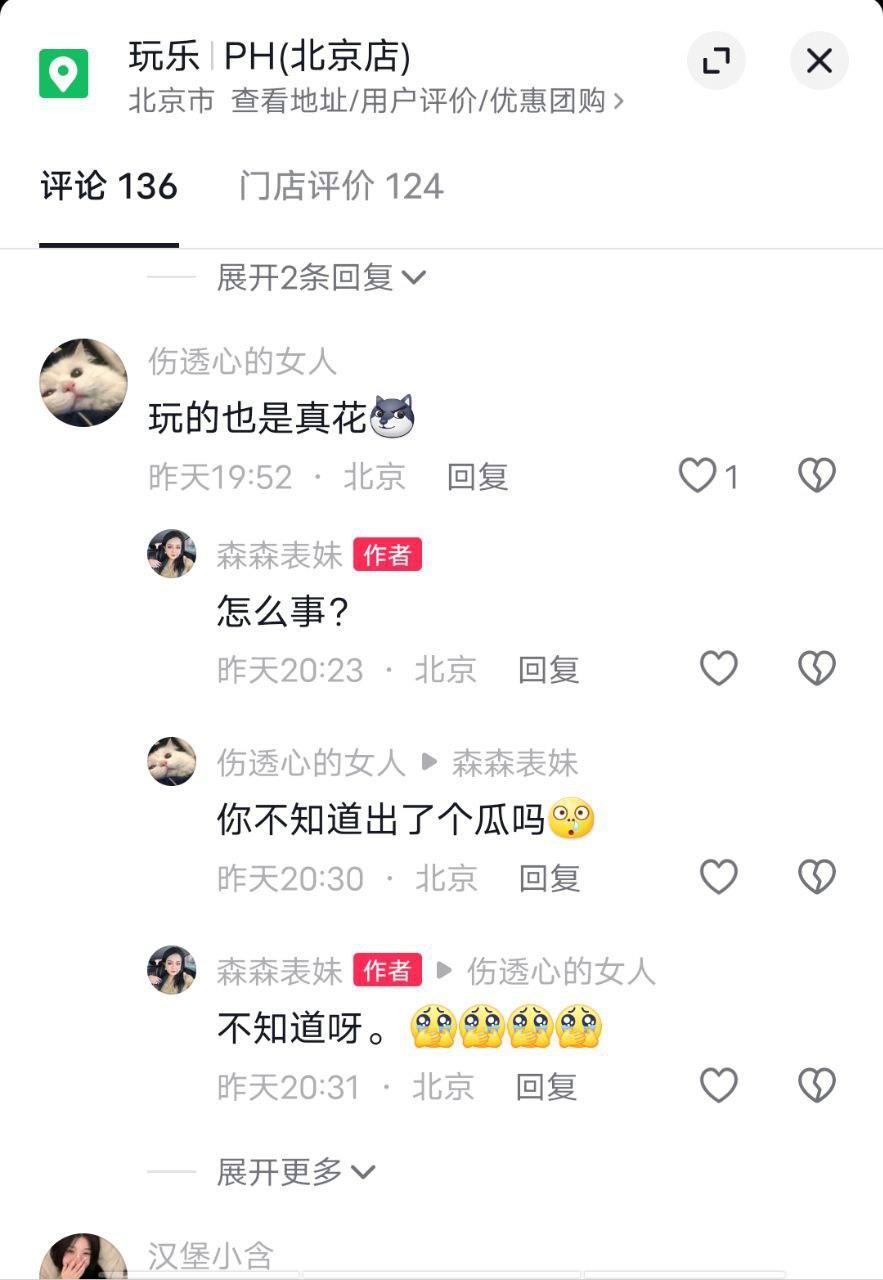Expand 展开2条回复 hidden replies
The height and width of the screenshot is (1280, 883).
click(320, 277)
